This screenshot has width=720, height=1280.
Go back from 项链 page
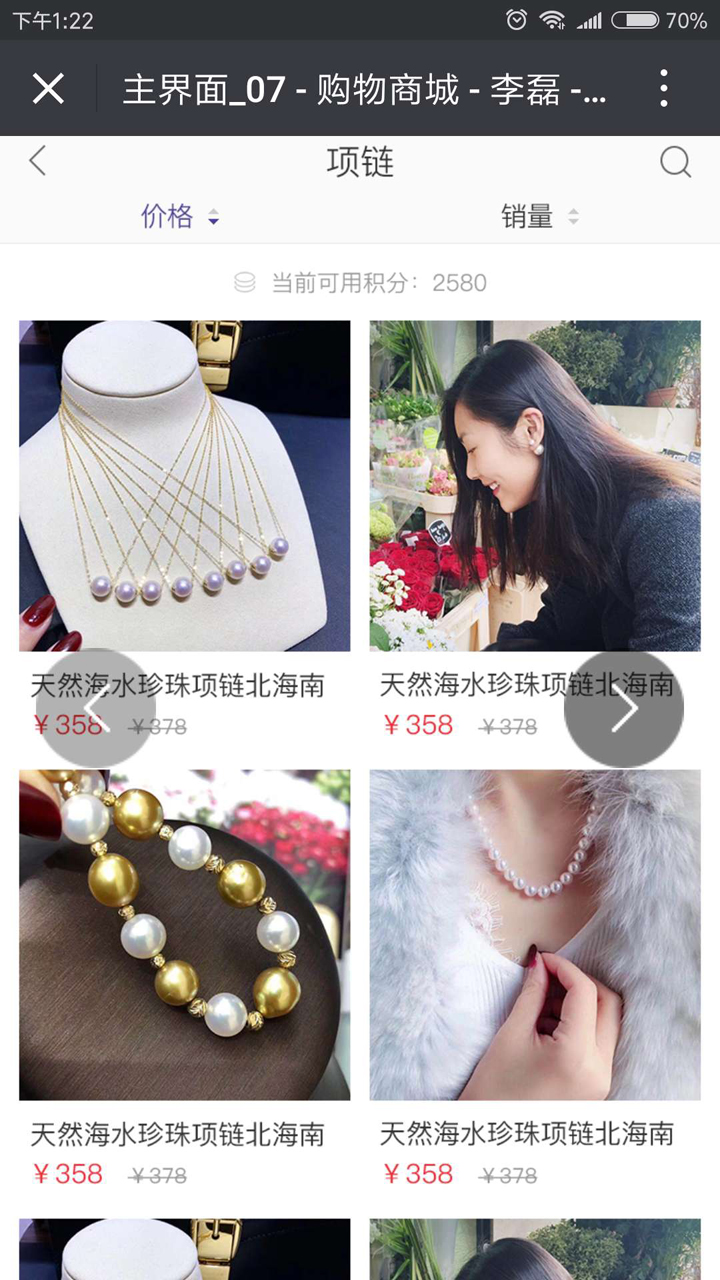(x=38, y=161)
